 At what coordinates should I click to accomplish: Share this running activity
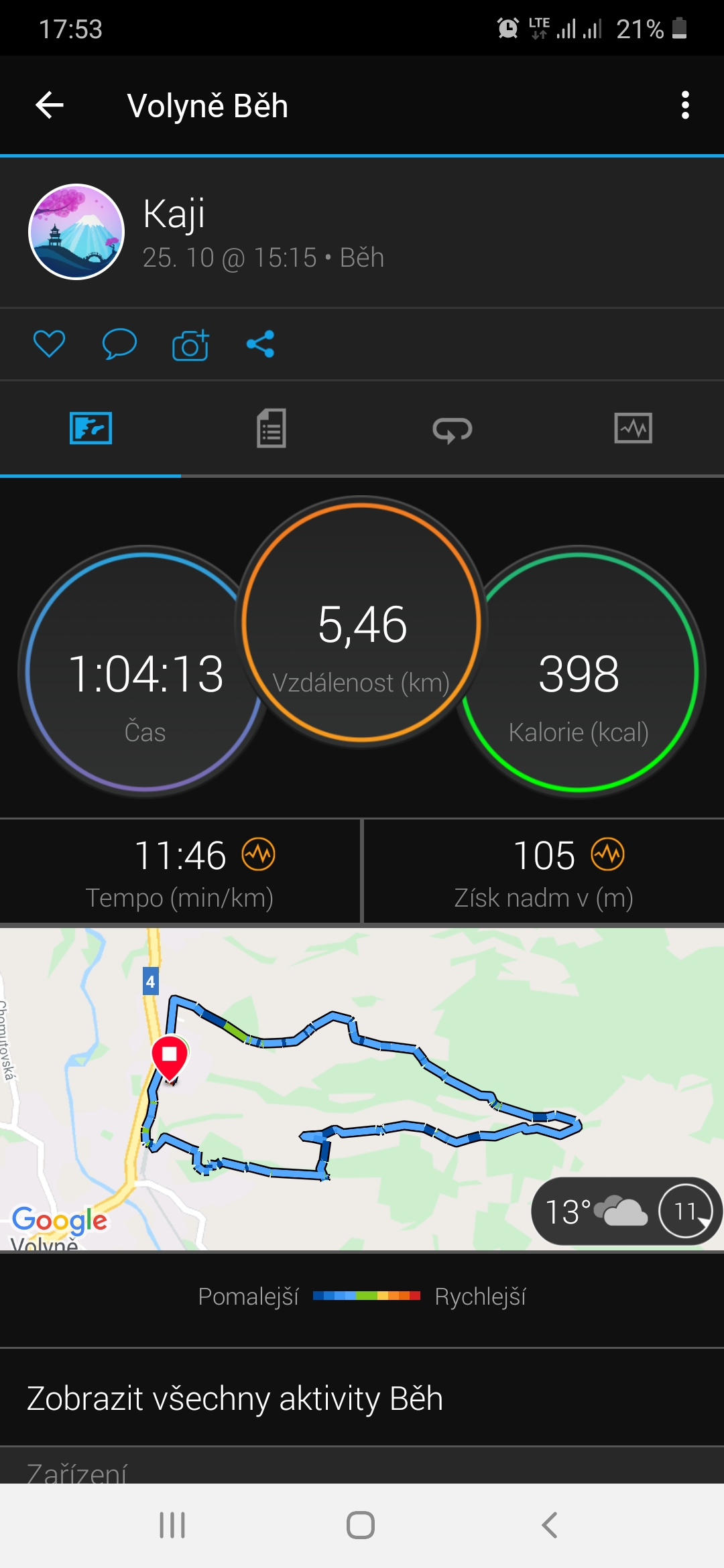260,344
